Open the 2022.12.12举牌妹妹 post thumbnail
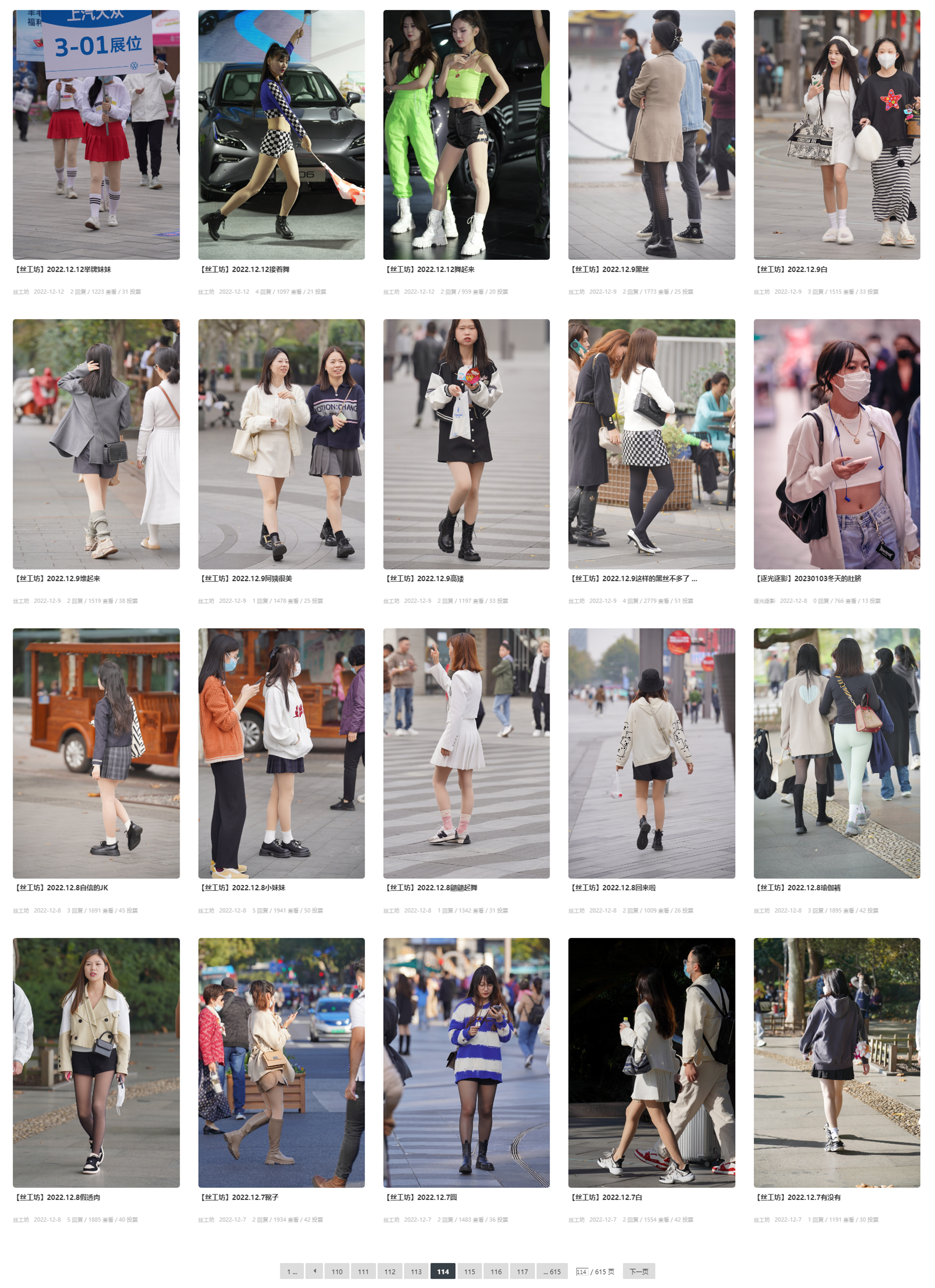The width and height of the screenshot is (935, 1288). pos(96,135)
